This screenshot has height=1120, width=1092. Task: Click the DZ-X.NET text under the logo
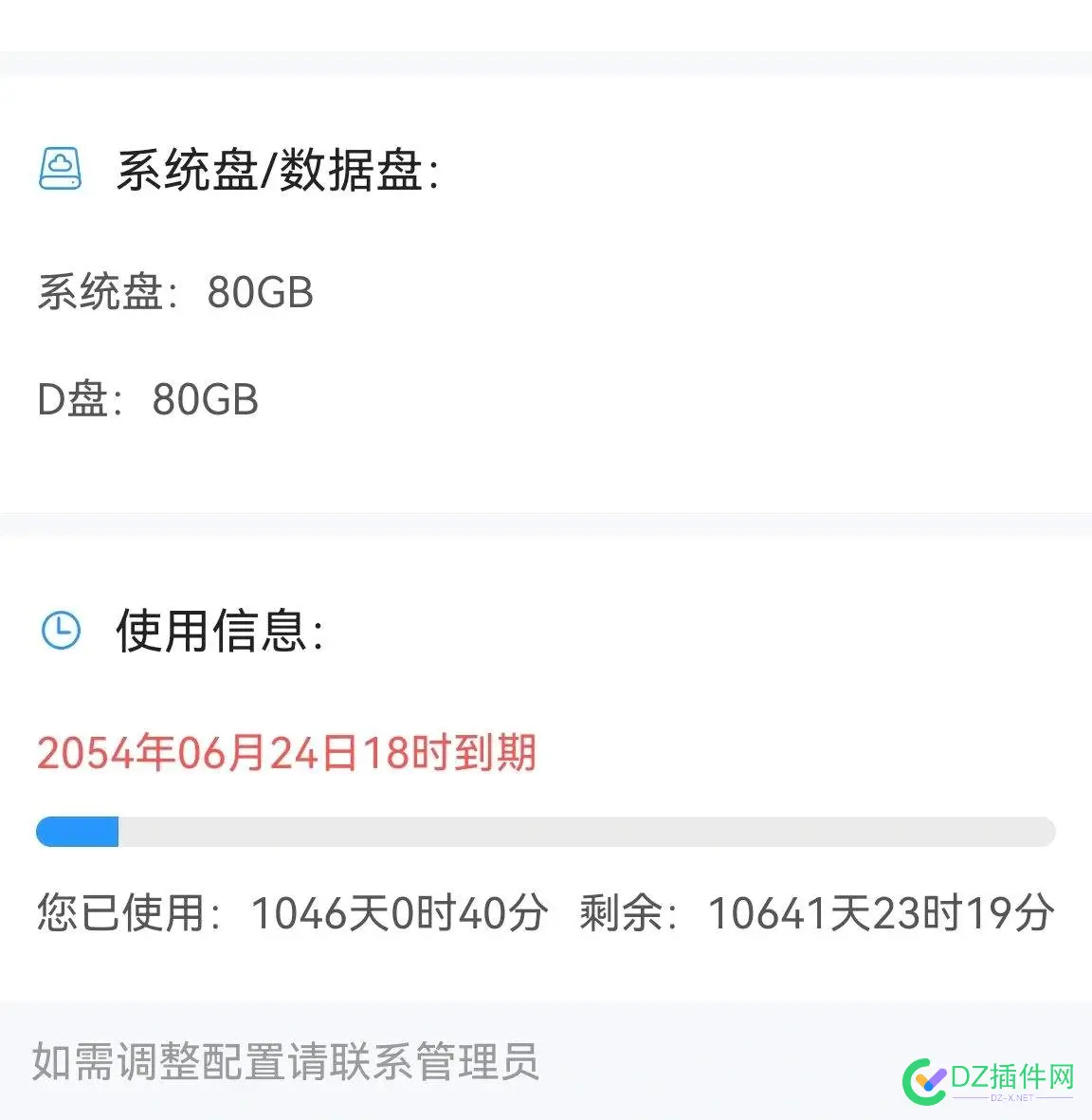click(1011, 1097)
